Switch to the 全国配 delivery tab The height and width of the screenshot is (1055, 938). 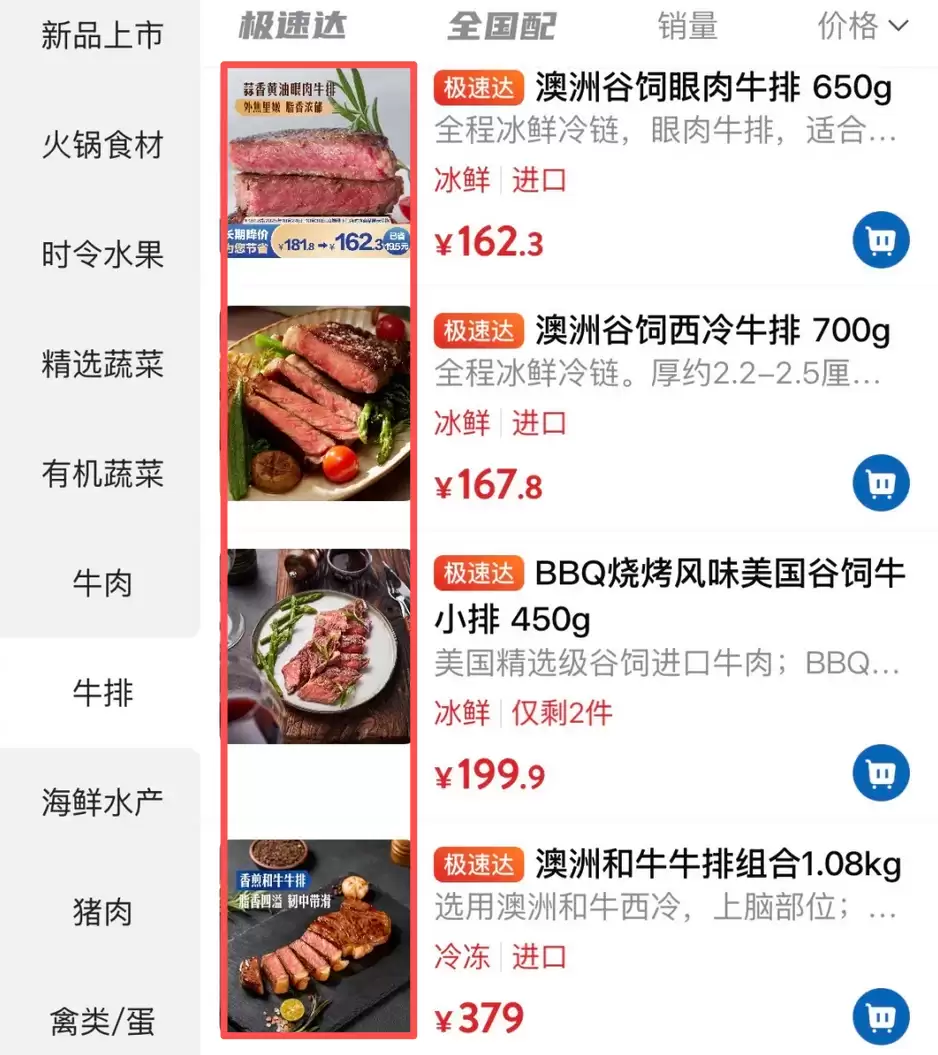(x=501, y=26)
